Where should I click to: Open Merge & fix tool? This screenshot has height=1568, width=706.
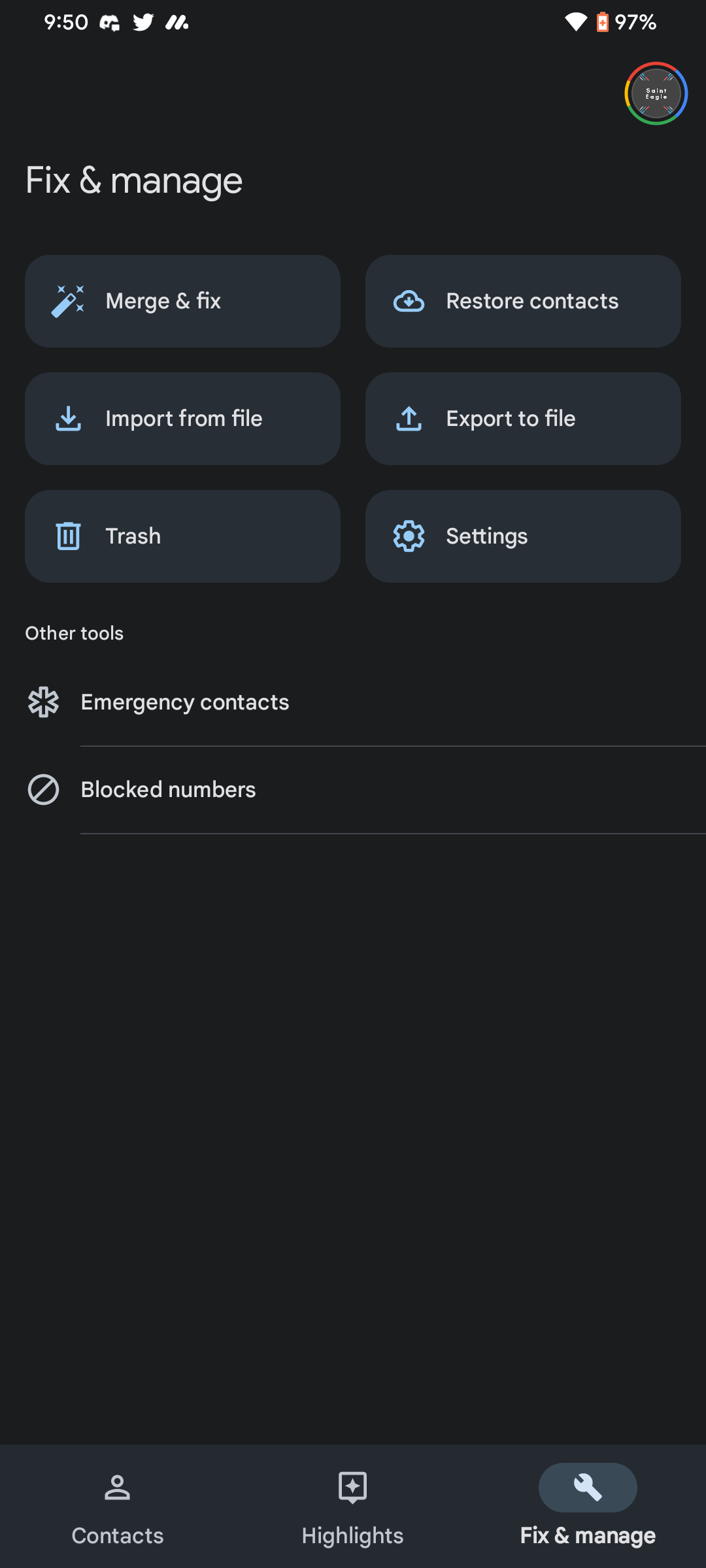(182, 301)
